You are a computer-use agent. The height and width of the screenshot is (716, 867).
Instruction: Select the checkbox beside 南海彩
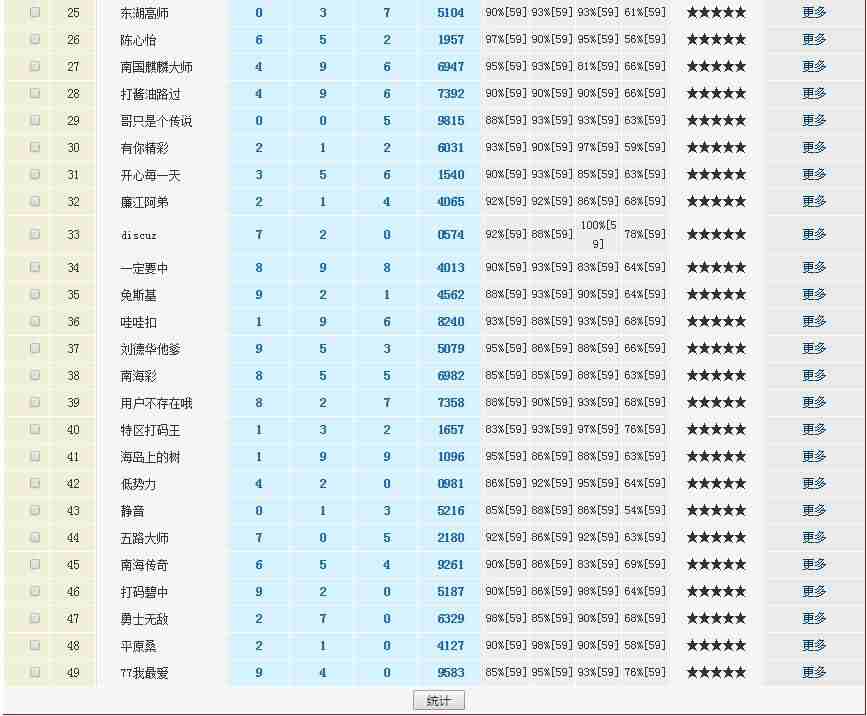tap(35, 375)
